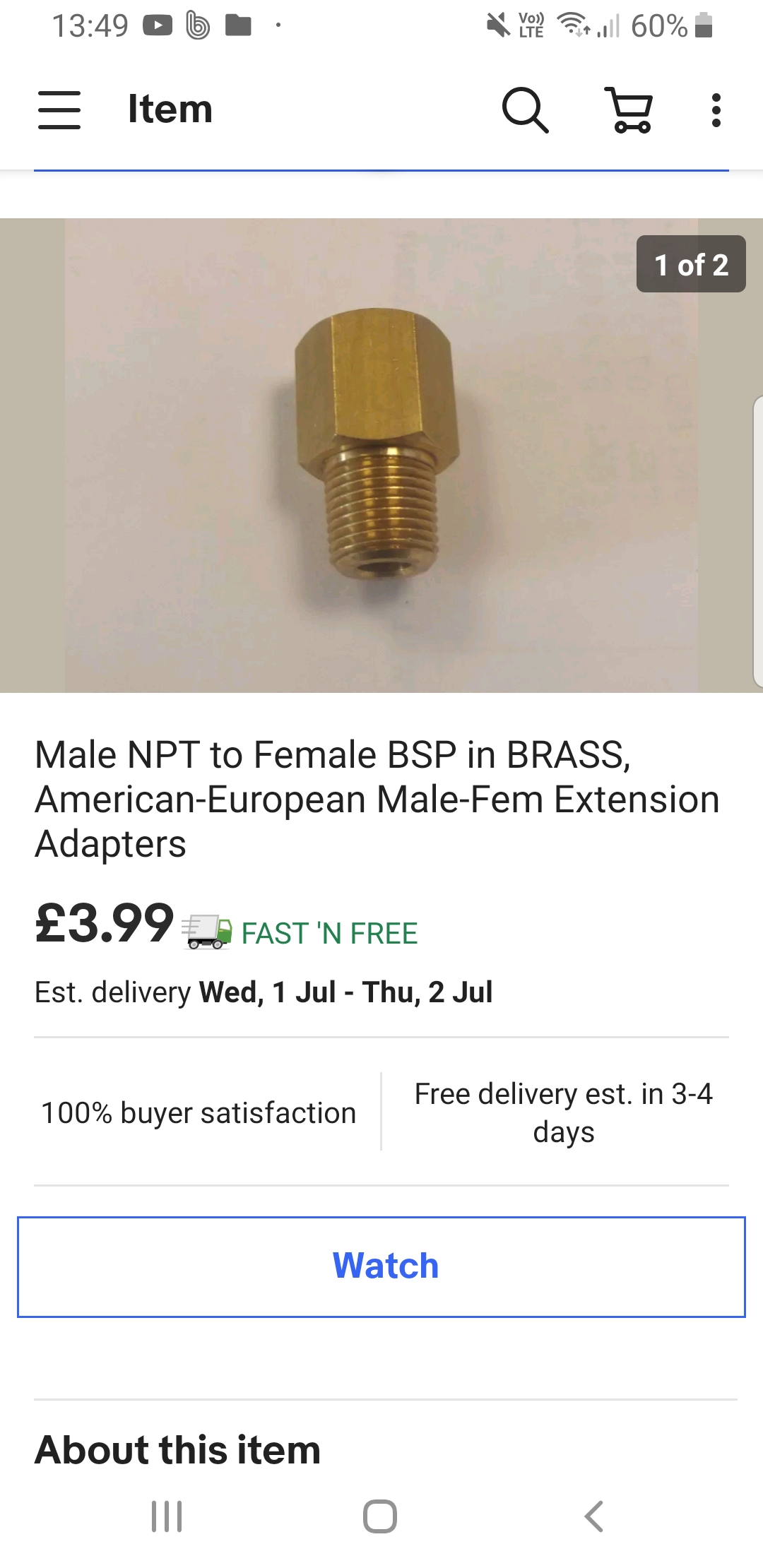This screenshot has width=763, height=1568.
Task: Open the shopping cart
Action: click(629, 110)
